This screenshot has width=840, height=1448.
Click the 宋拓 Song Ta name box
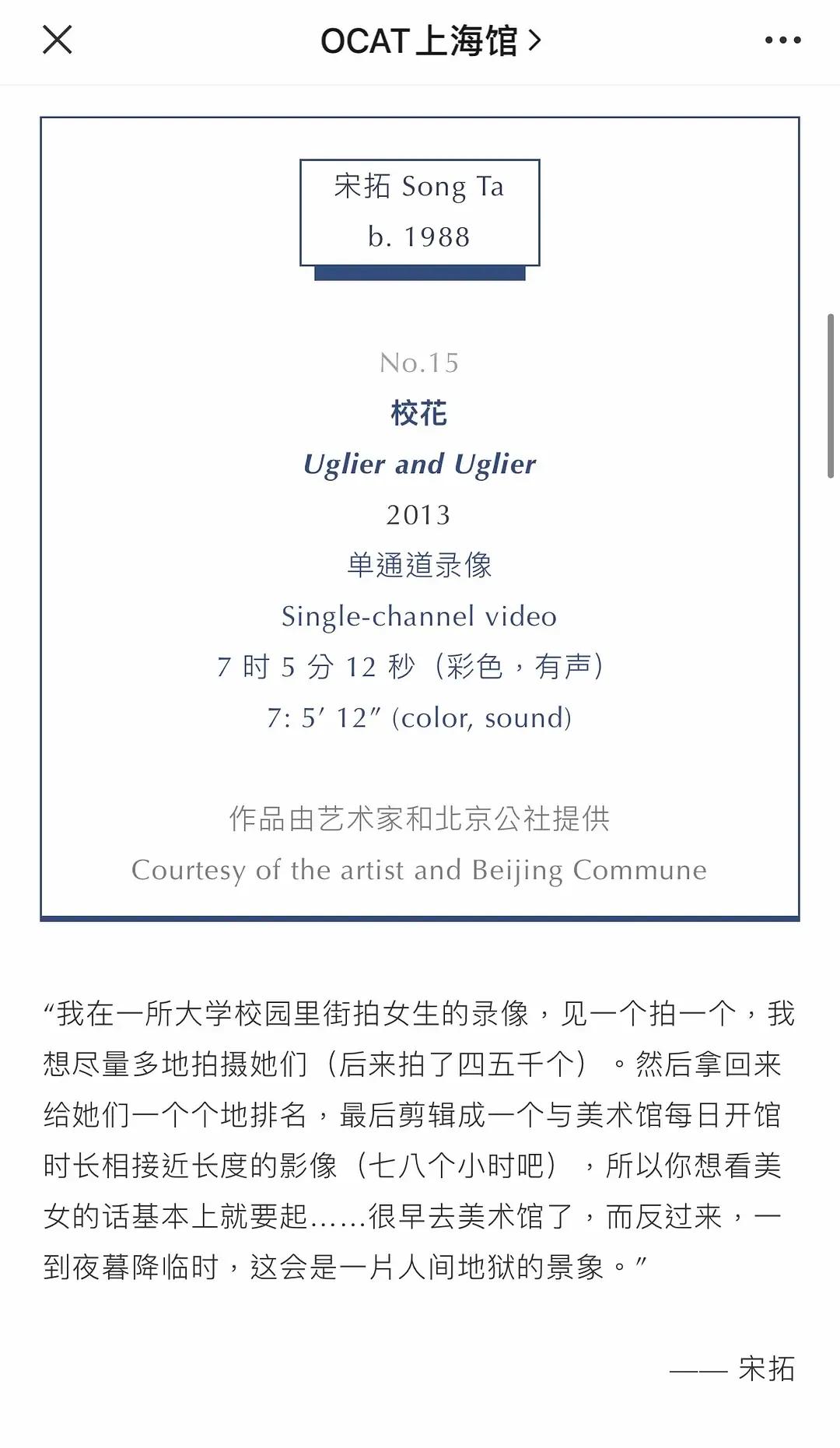(418, 212)
